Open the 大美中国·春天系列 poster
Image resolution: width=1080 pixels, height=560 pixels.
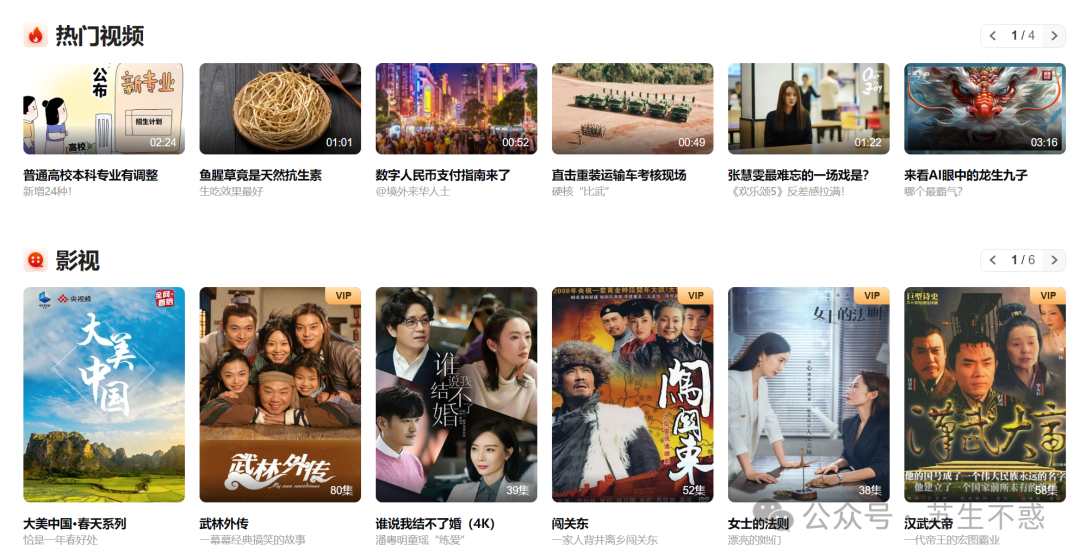tap(104, 394)
